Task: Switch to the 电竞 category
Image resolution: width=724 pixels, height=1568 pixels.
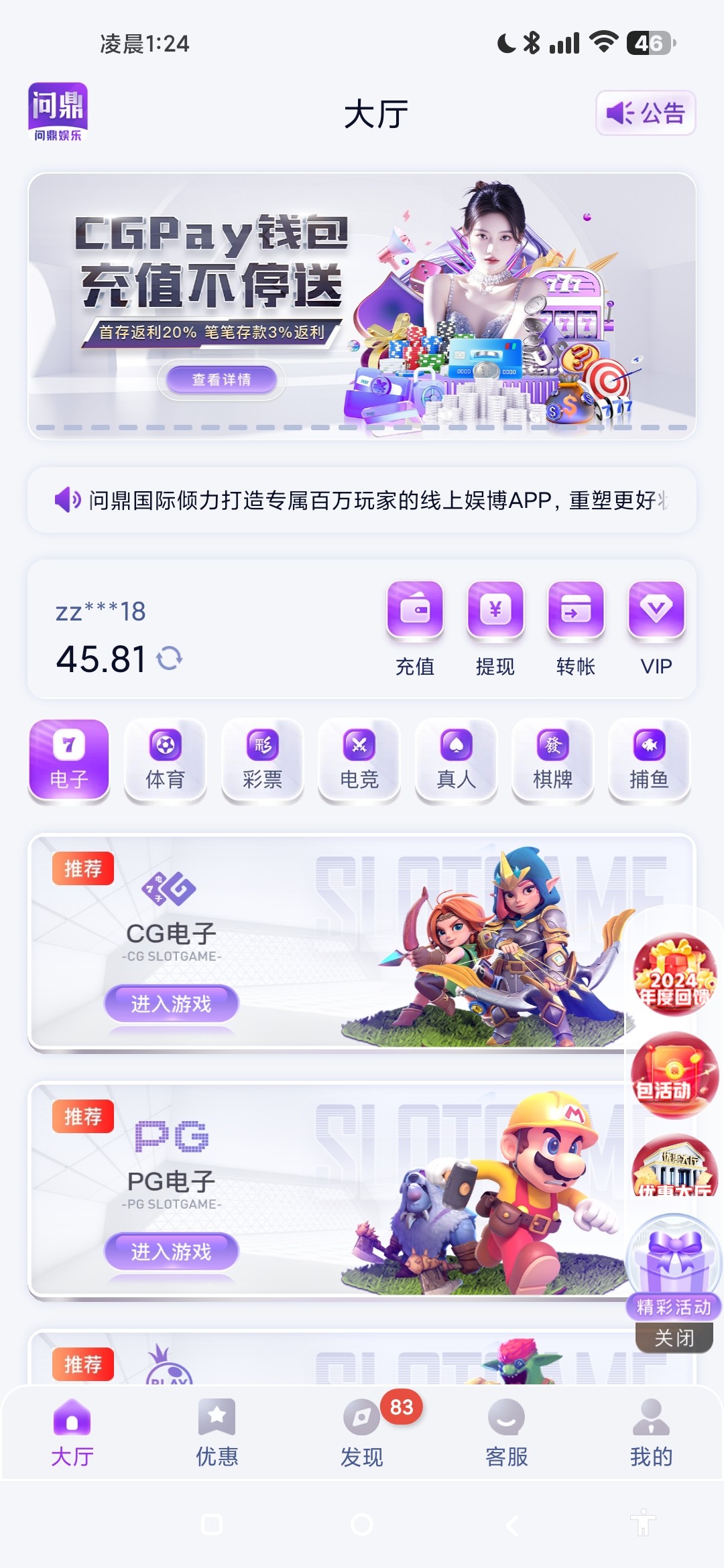Action: 359,760
